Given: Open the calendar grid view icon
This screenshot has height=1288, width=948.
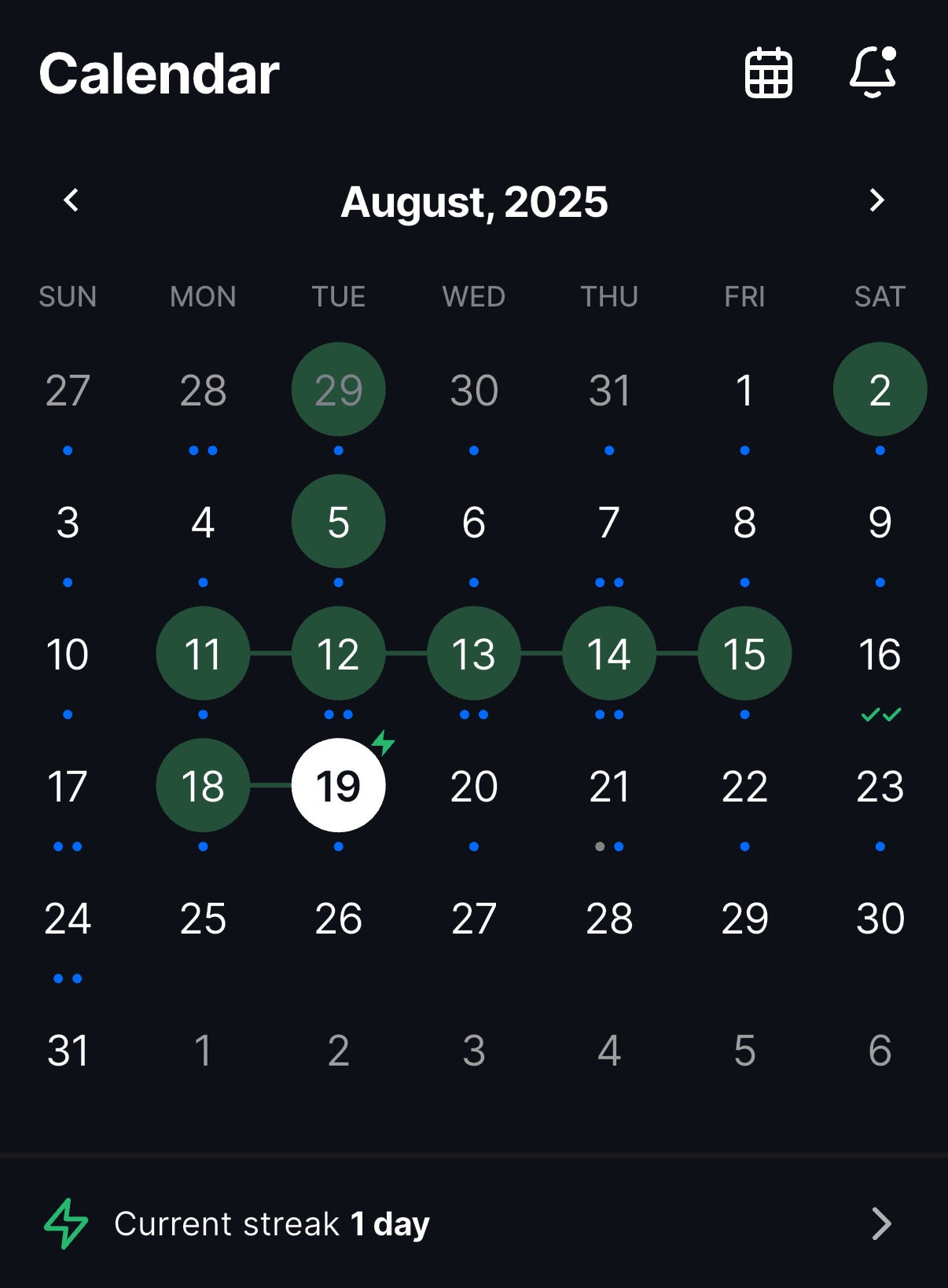Looking at the screenshot, I should tap(768, 73).
